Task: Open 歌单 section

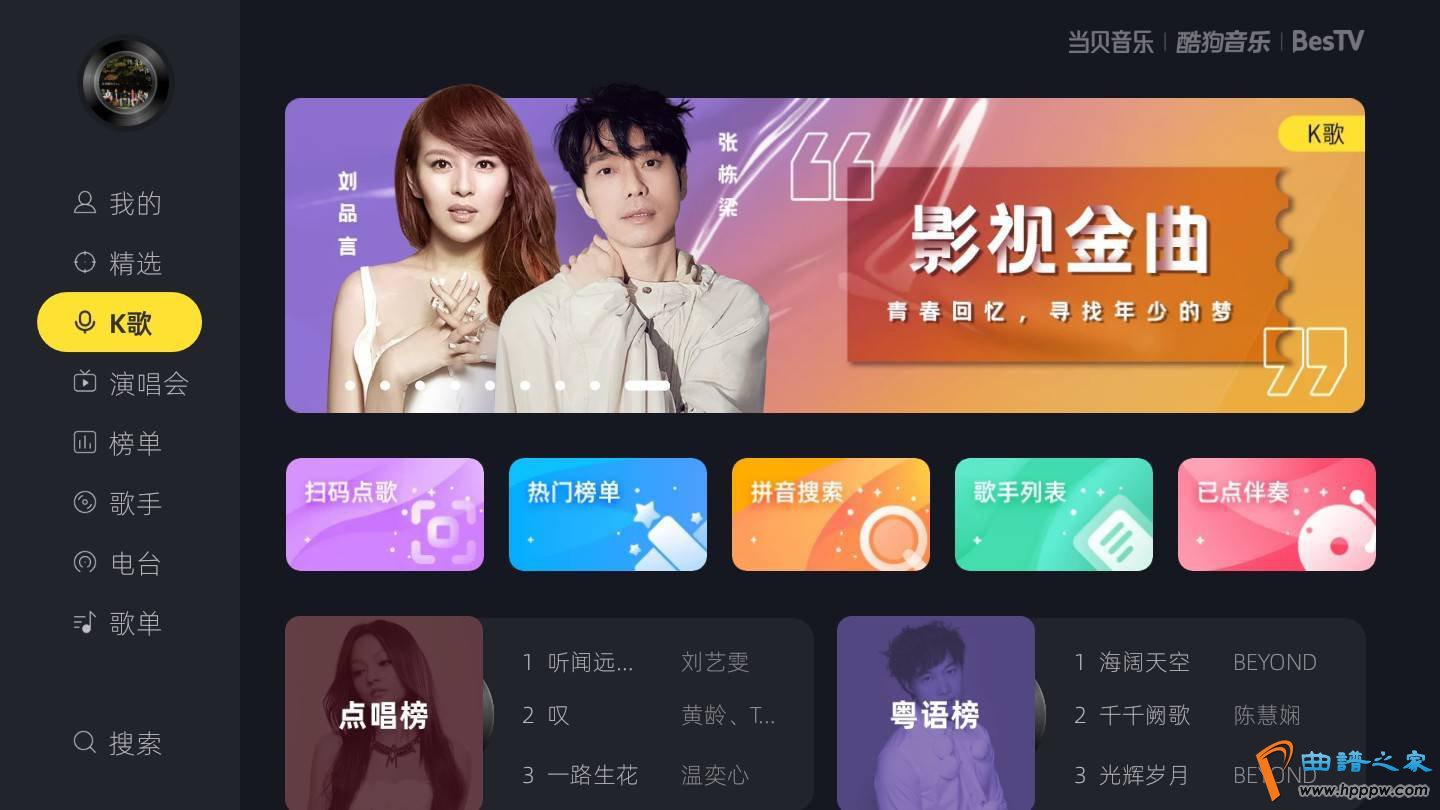Action: tap(119, 623)
